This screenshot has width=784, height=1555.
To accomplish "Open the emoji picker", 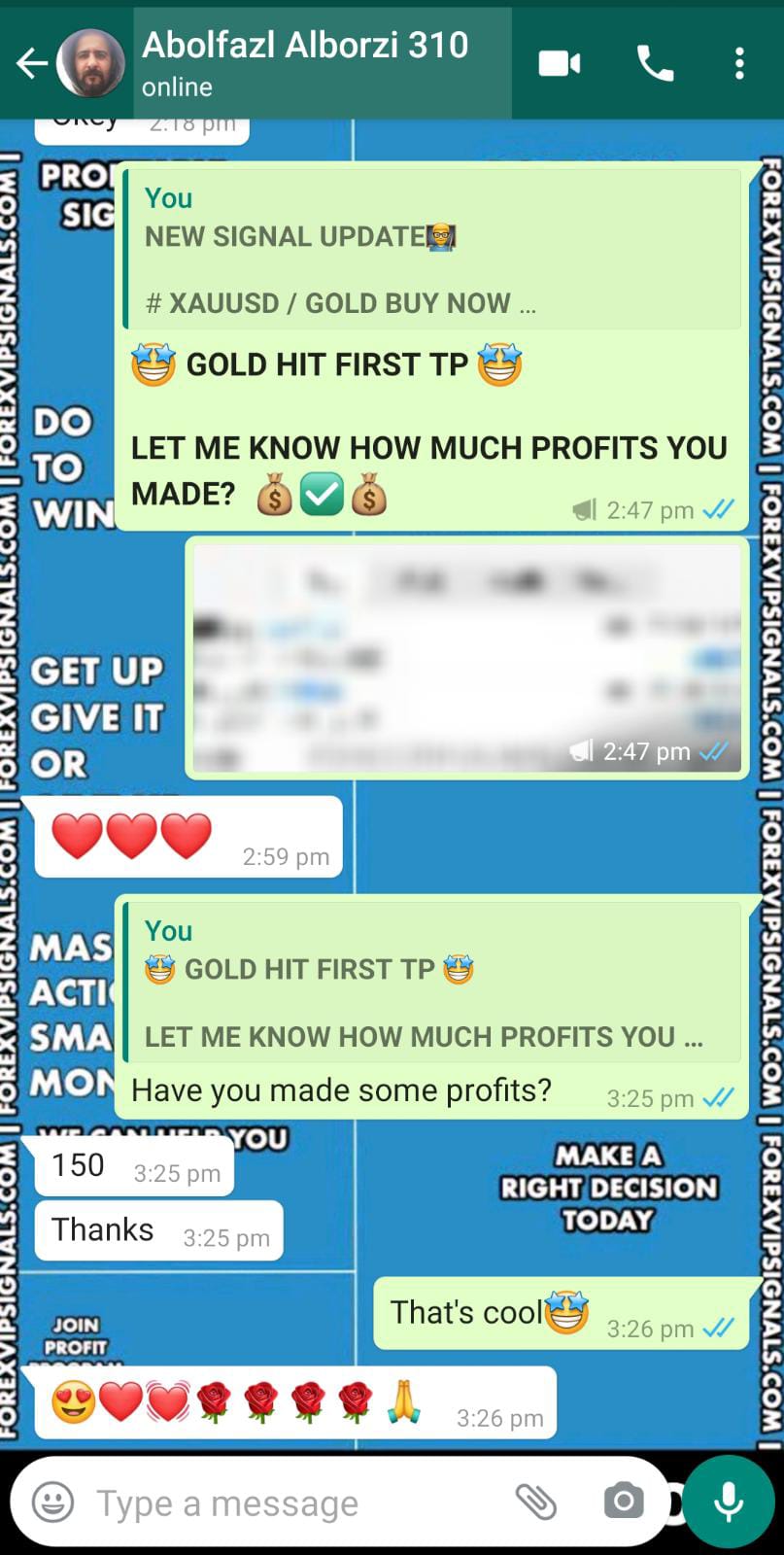I will pos(53,1503).
